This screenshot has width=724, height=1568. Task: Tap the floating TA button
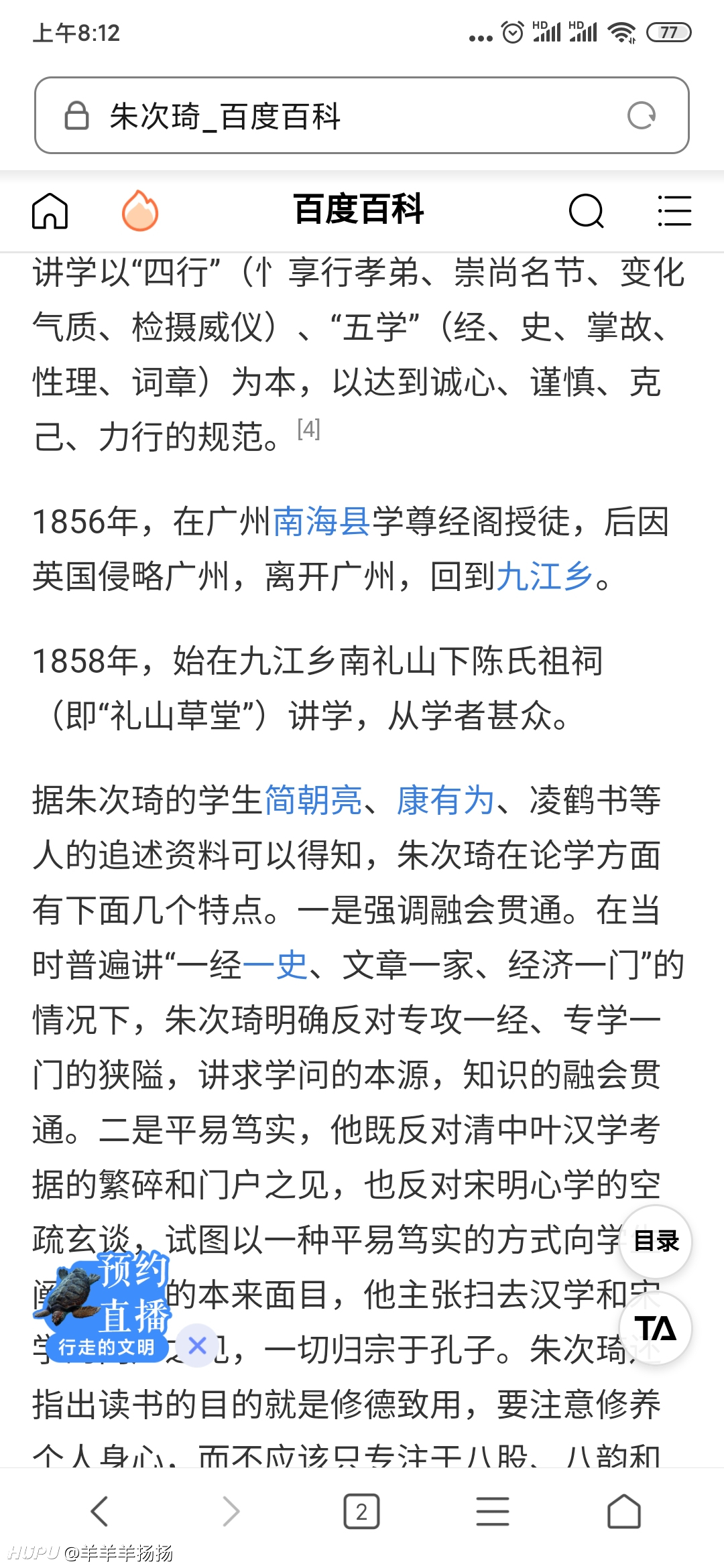(x=656, y=1329)
